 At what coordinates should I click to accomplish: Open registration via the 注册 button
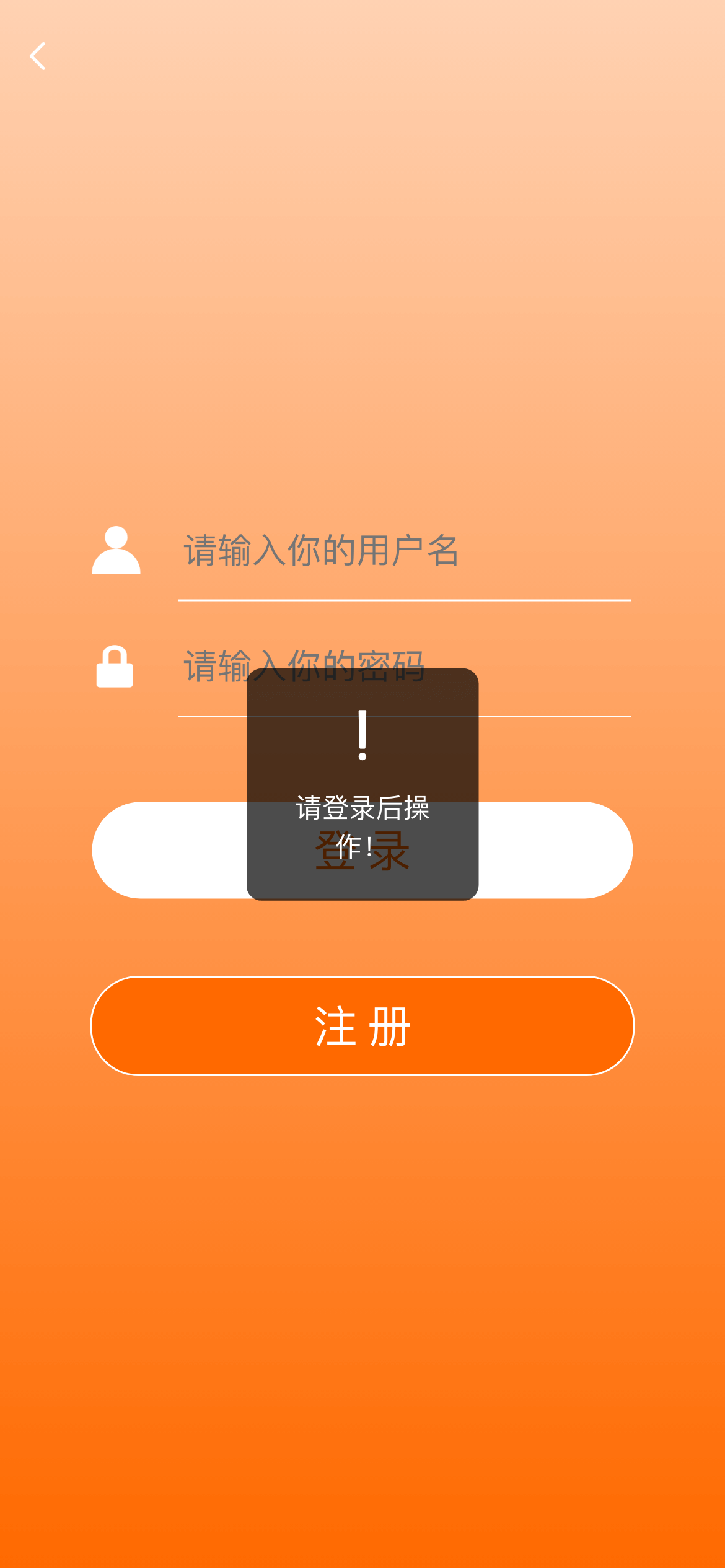(x=362, y=1026)
